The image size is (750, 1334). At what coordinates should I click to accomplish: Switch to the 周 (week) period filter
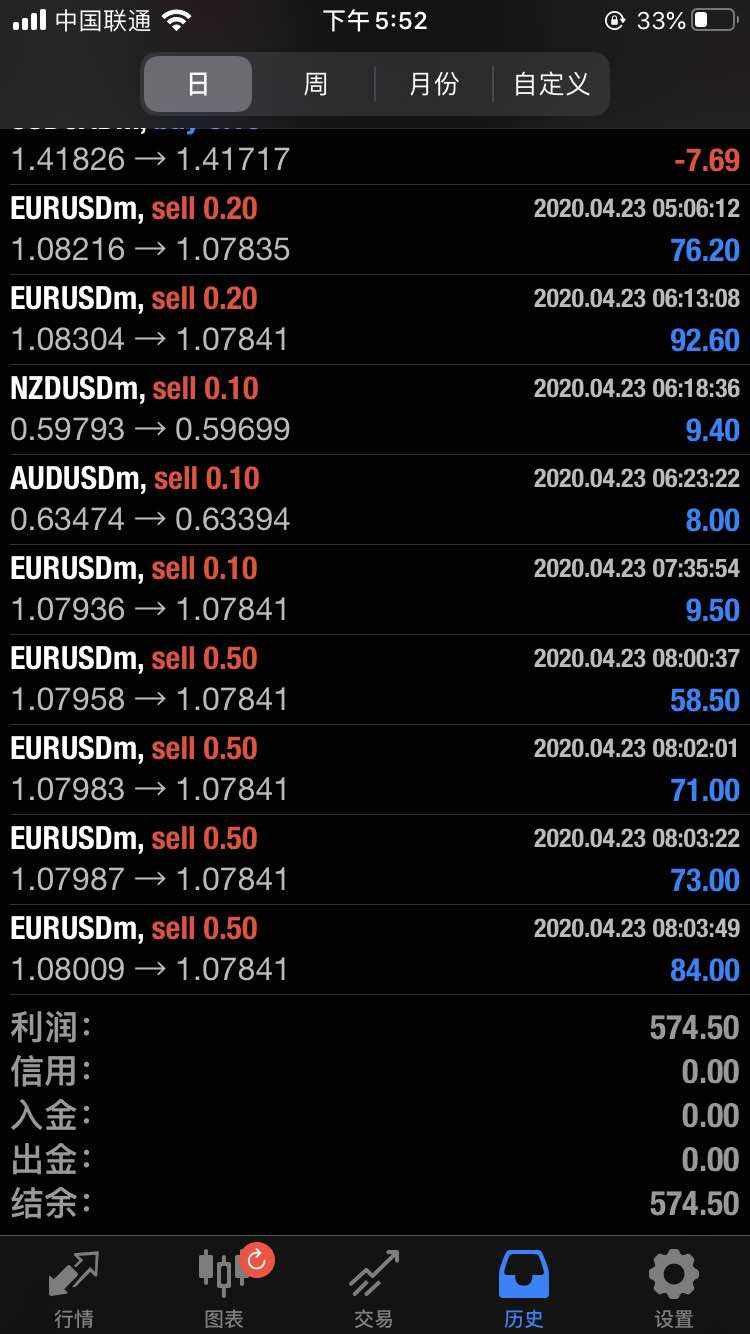click(x=315, y=84)
